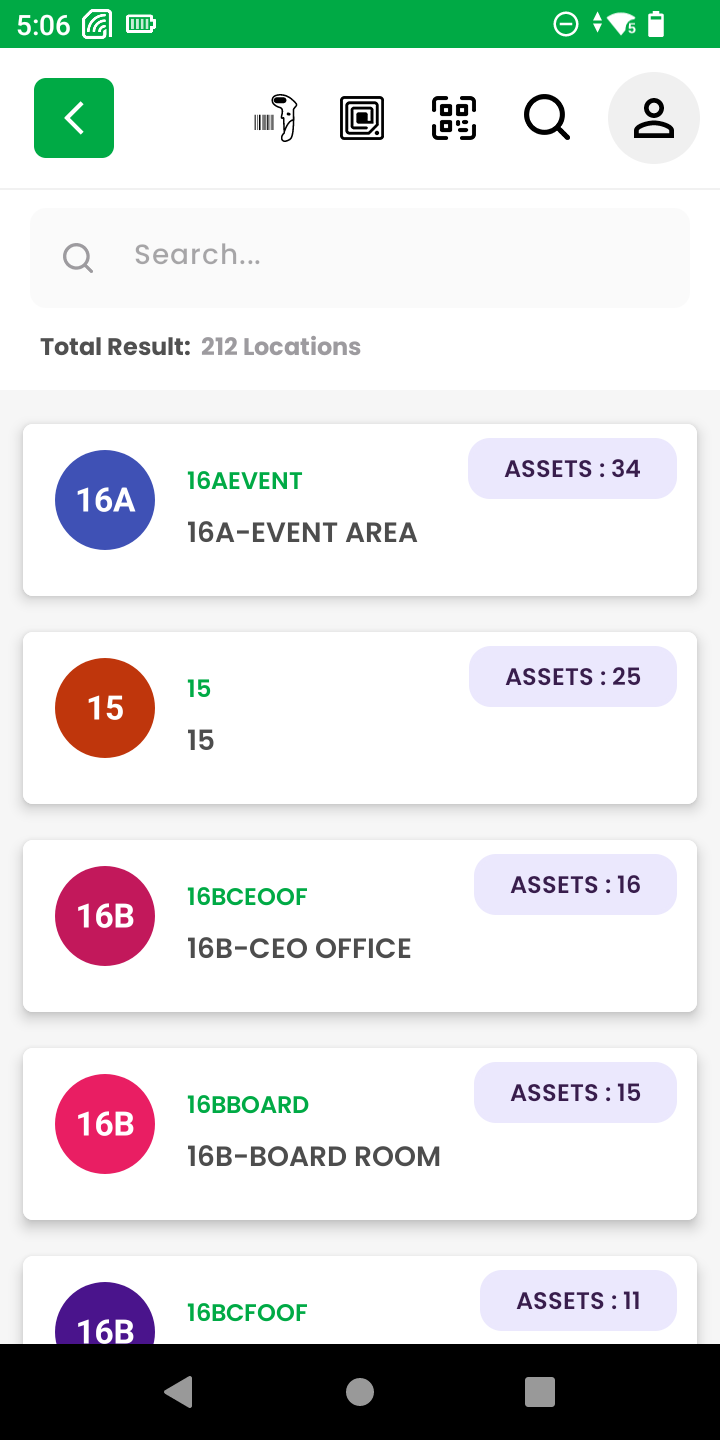Open the barcode scanner
The width and height of the screenshot is (720, 1440).
276,118
